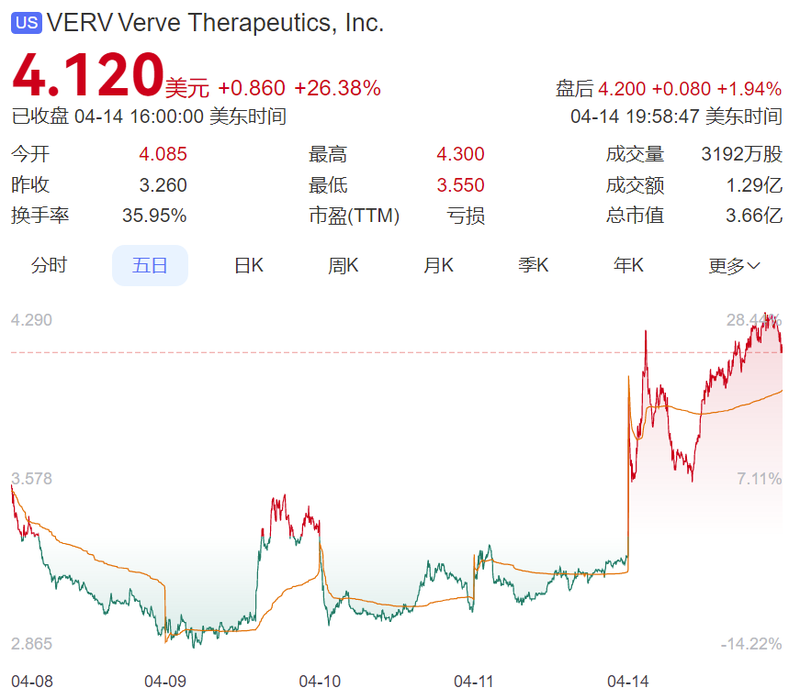Viewport: 800px width, 699px height.
Task: Expand the 更多 dropdown
Action: (x=734, y=266)
